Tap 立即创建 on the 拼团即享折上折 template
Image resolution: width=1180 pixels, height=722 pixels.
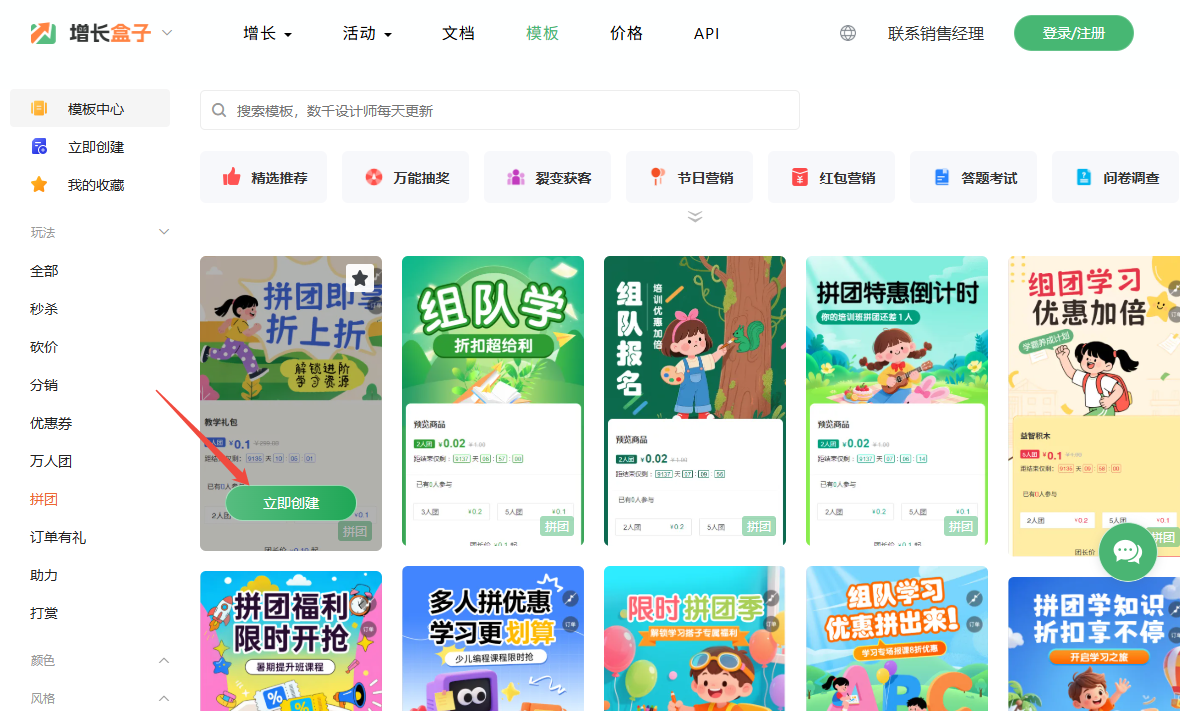click(291, 503)
